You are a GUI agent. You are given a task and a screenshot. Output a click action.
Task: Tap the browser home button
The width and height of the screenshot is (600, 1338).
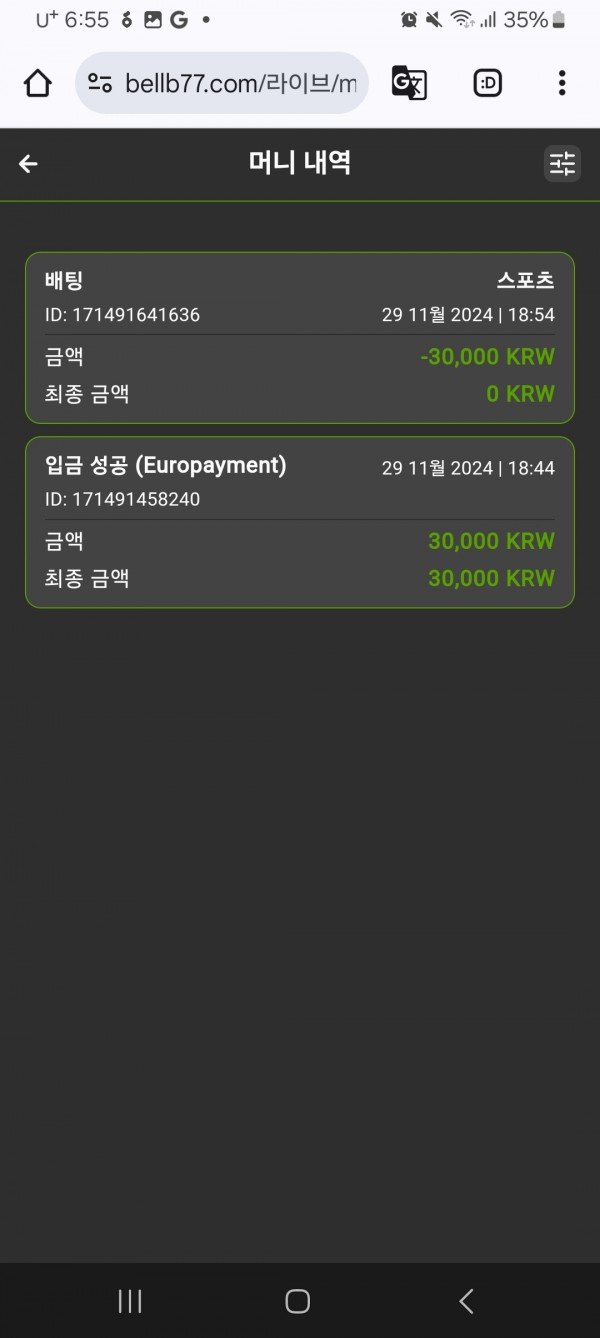[x=37, y=83]
